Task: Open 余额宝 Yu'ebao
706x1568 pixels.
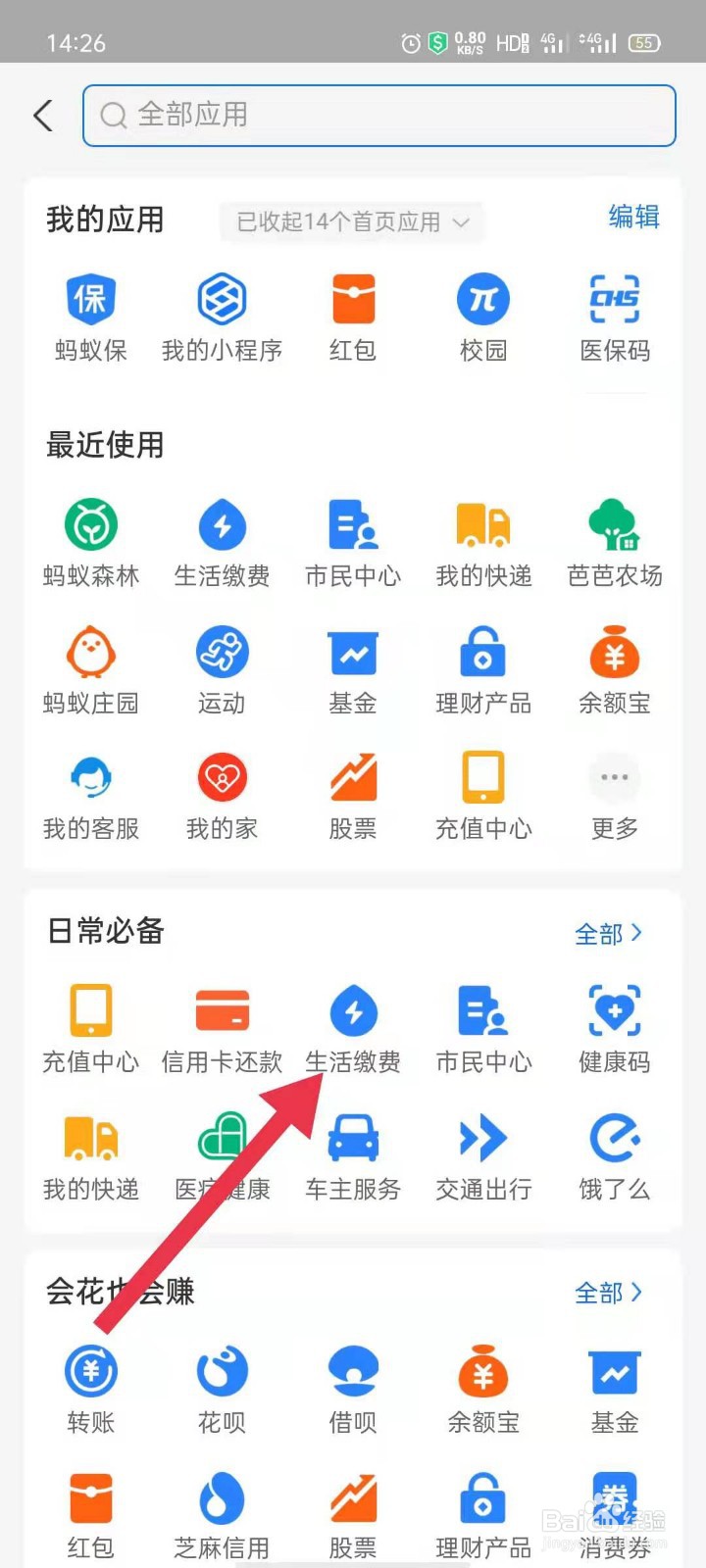Action: [614, 666]
